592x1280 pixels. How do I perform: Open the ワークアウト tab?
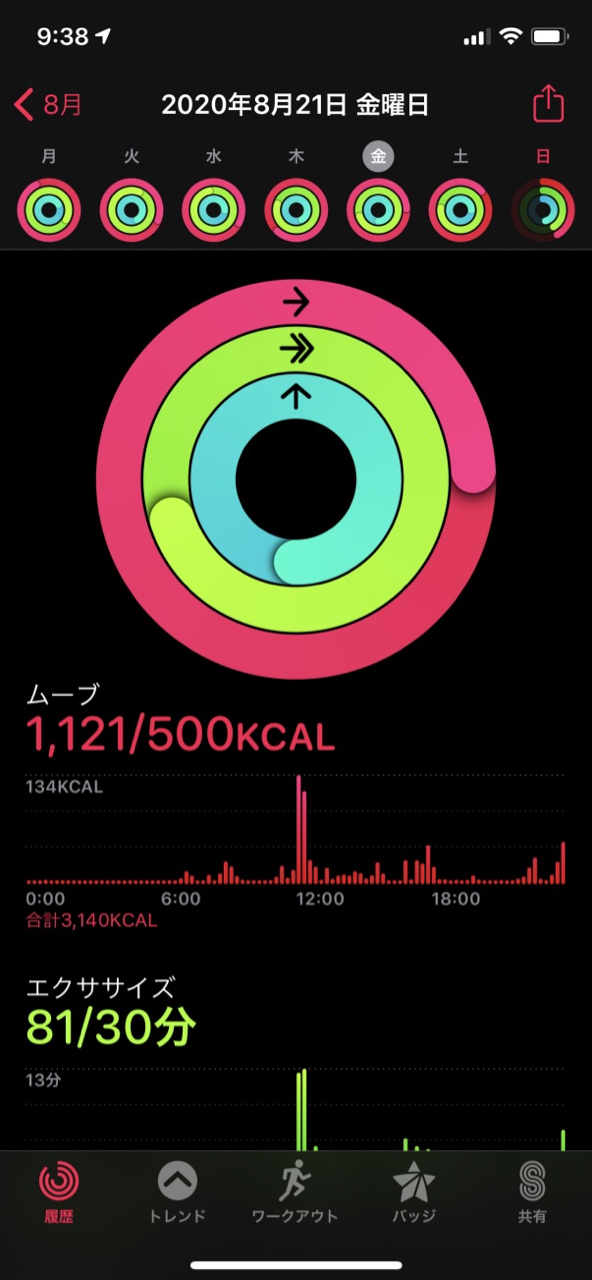(295, 1194)
